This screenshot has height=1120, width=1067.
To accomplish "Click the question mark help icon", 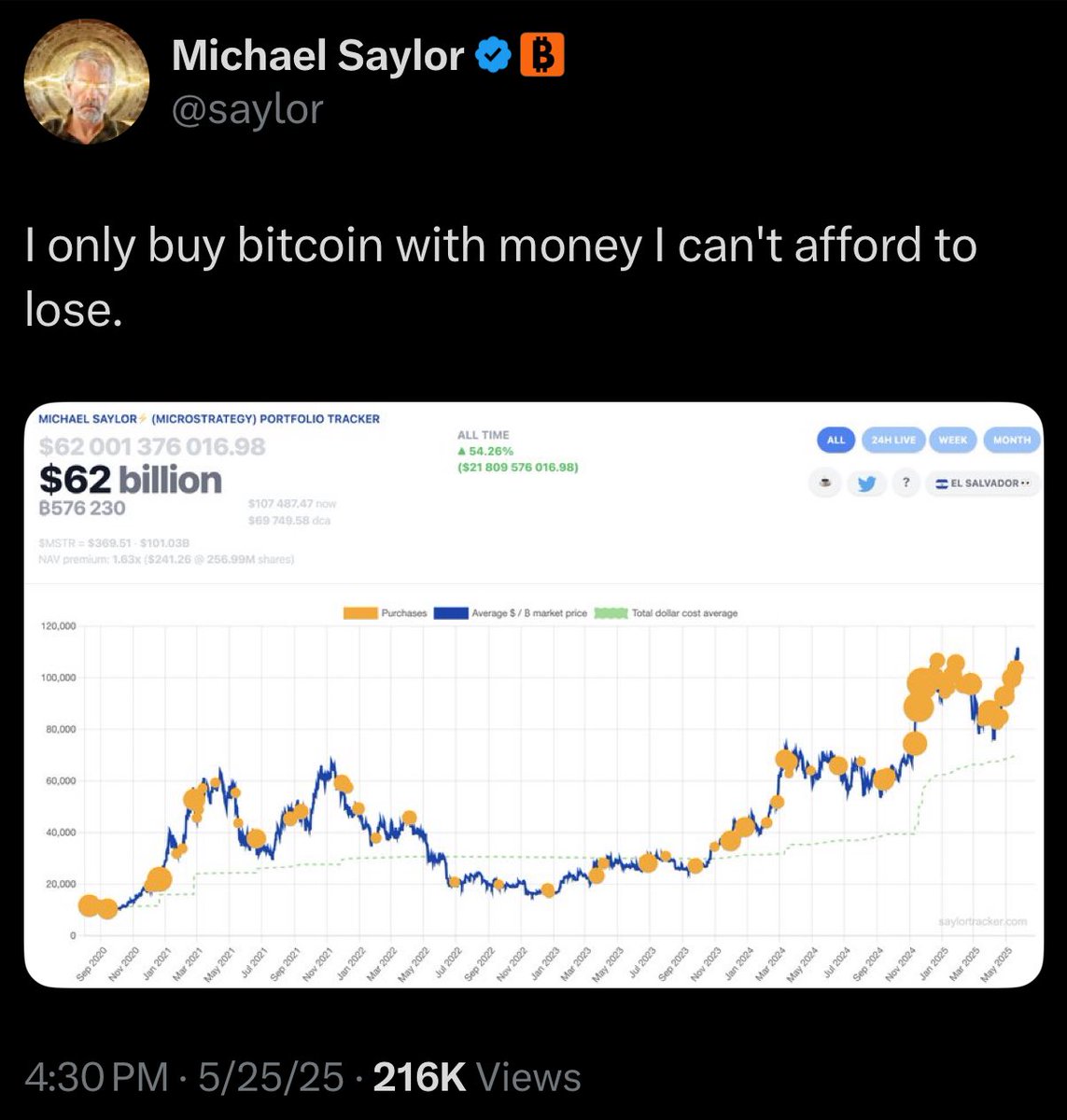I will (905, 483).
